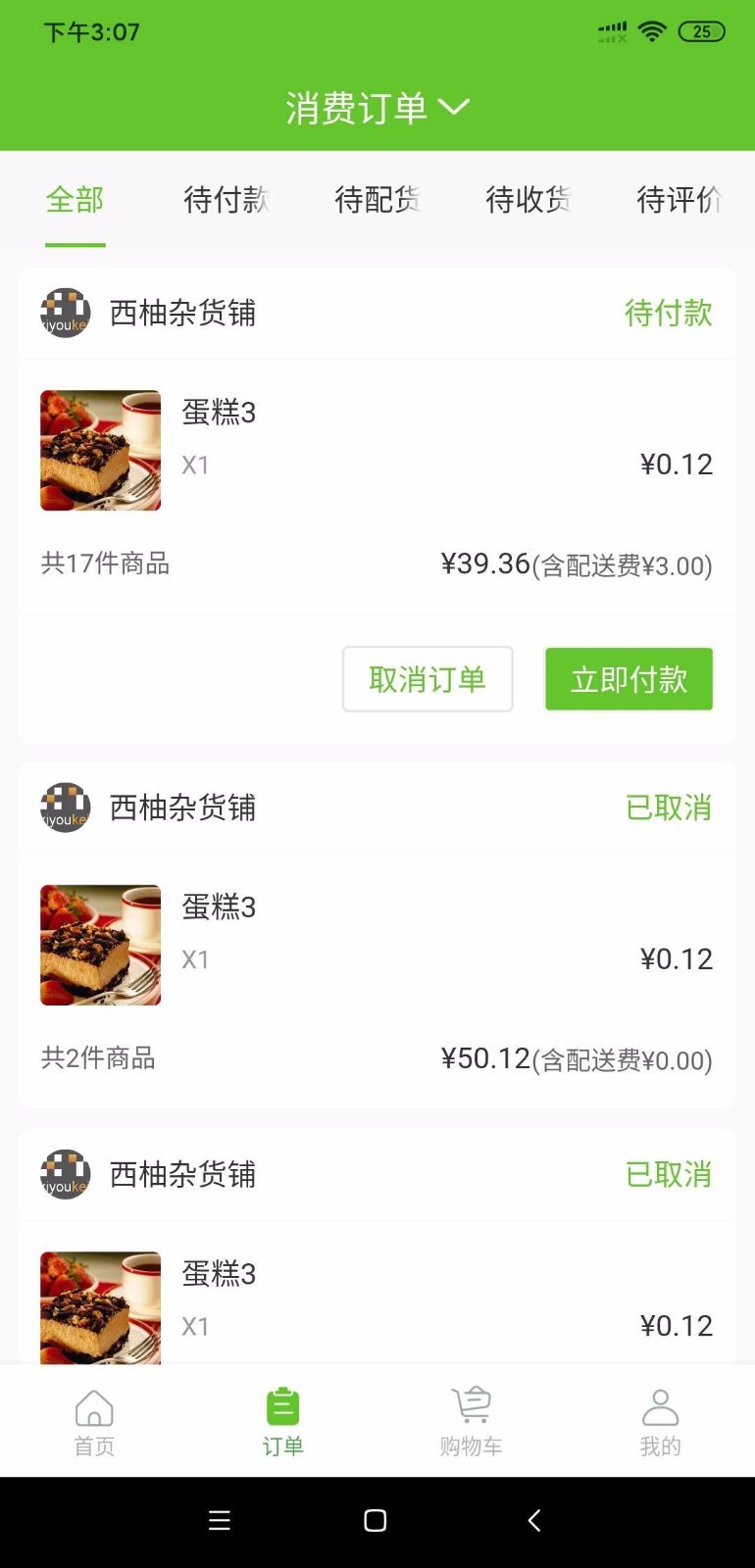Screen dimensions: 755x1568
Task: Tap the system home button
Action: (x=376, y=1521)
